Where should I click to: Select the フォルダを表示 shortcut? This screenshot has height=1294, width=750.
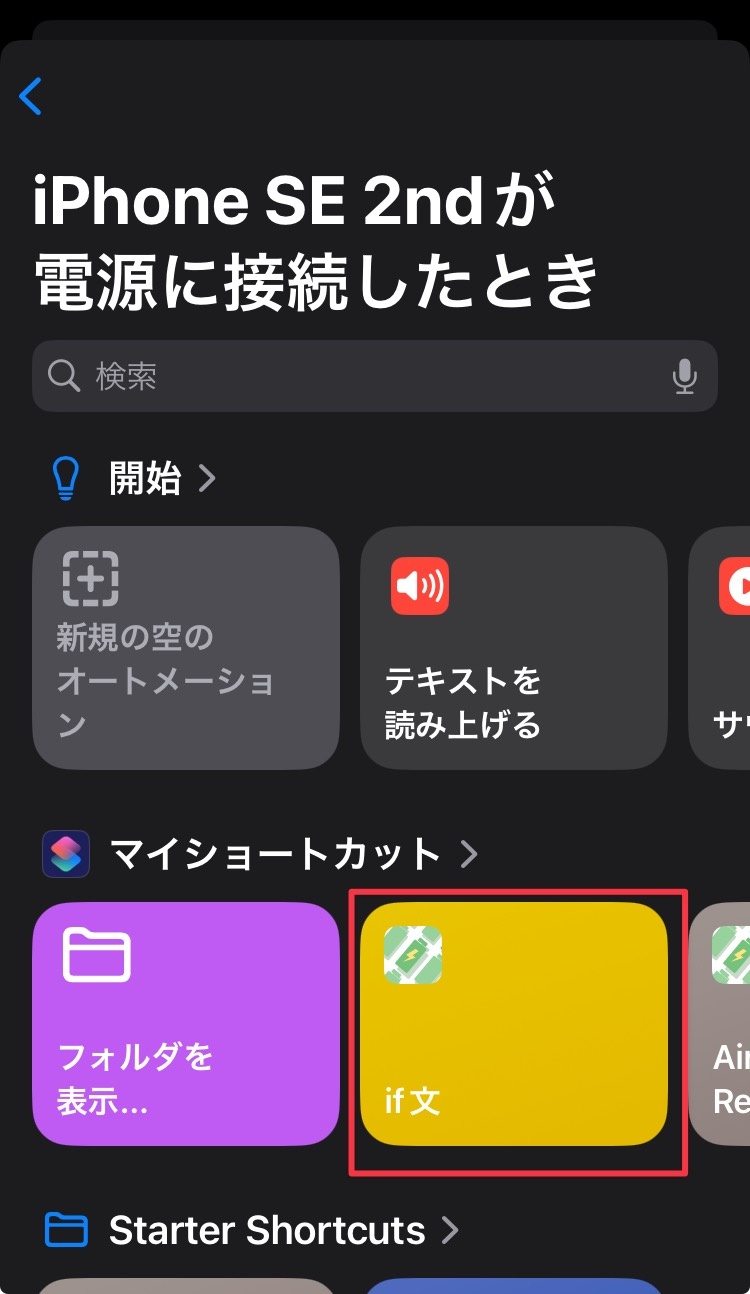[x=186, y=1023]
